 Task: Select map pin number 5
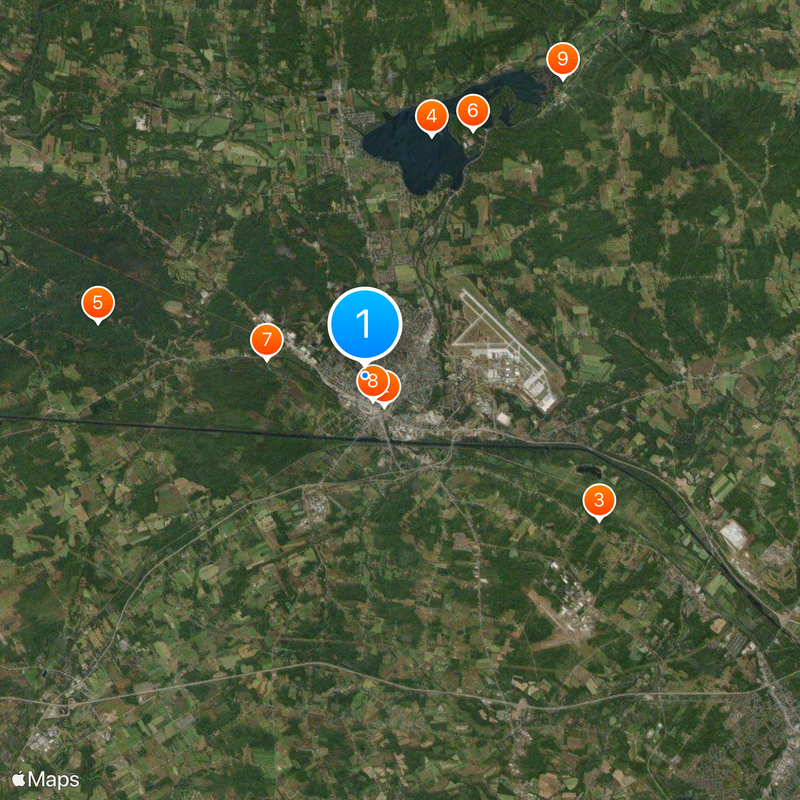[x=97, y=302]
